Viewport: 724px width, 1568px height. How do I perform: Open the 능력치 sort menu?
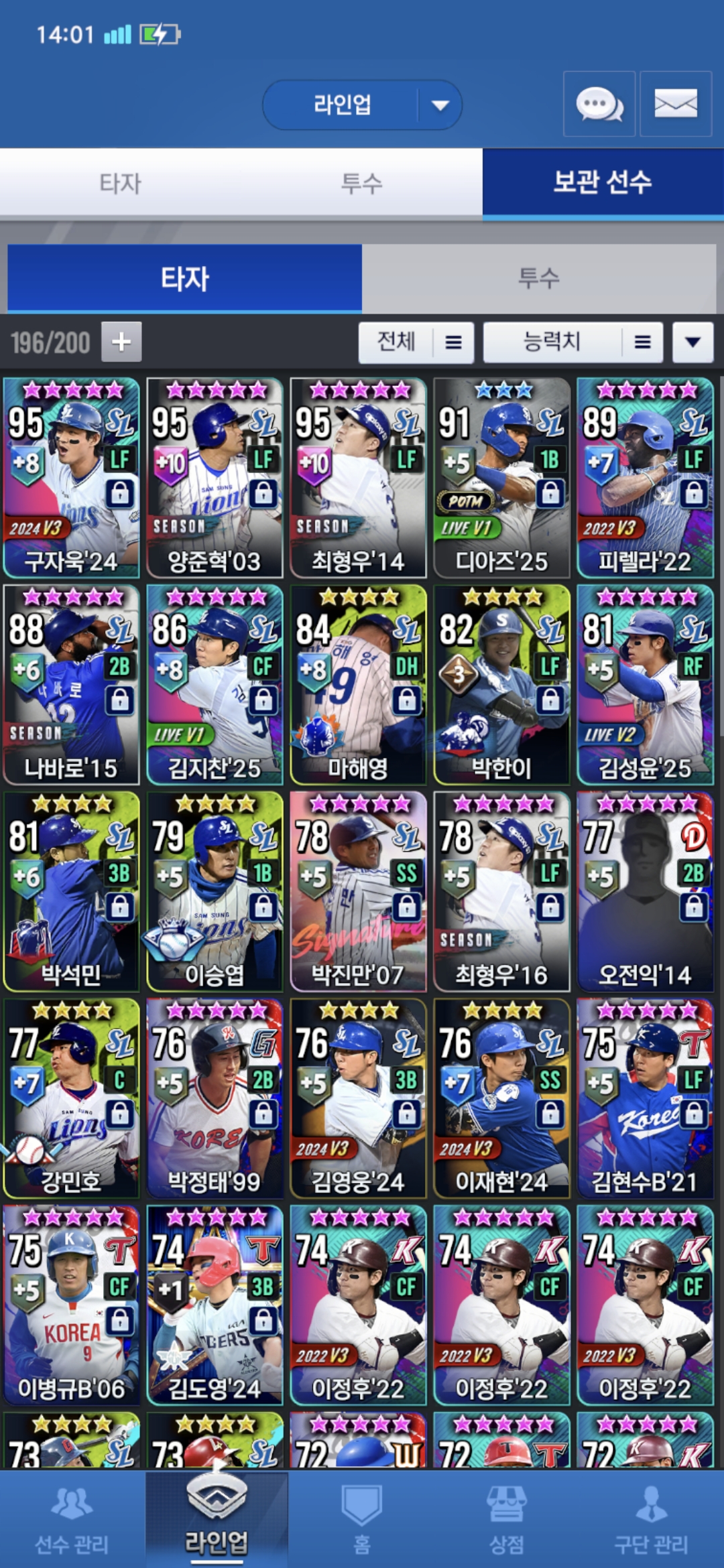573,342
